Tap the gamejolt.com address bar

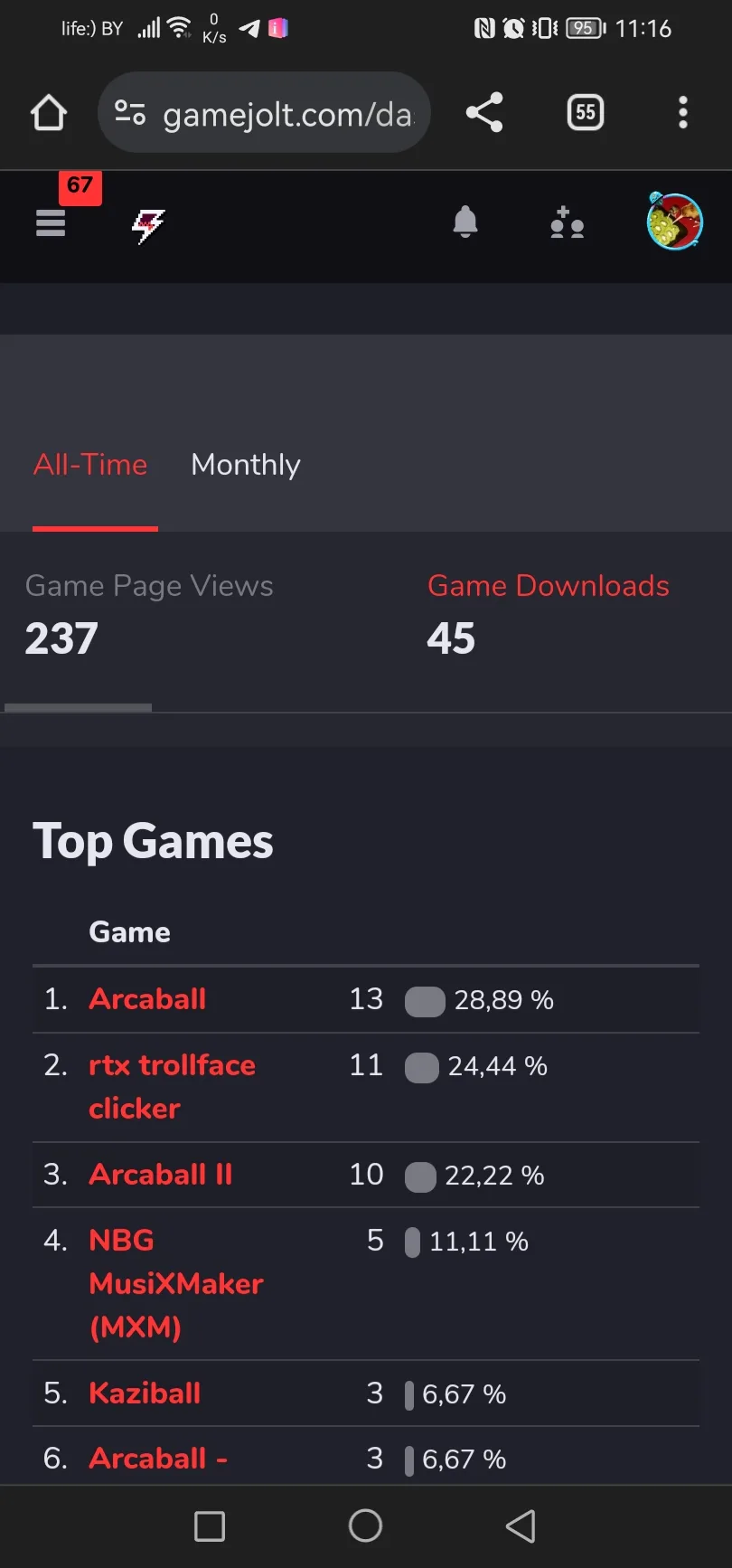pos(264,113)
